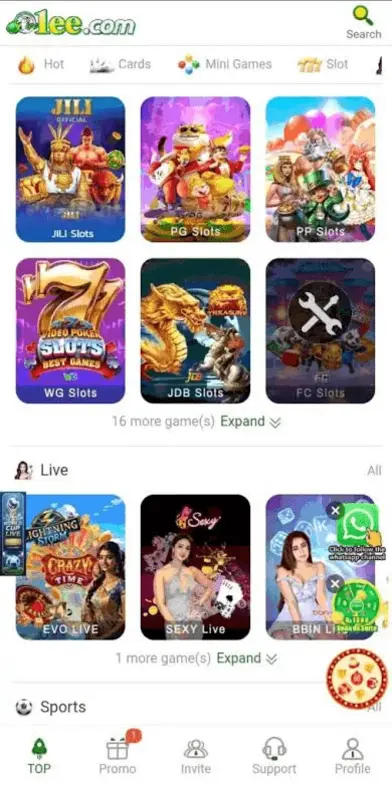Viewport: 392px width, 790px height.
Task: Open JILI Slots tile
Action: pos(71,169)
